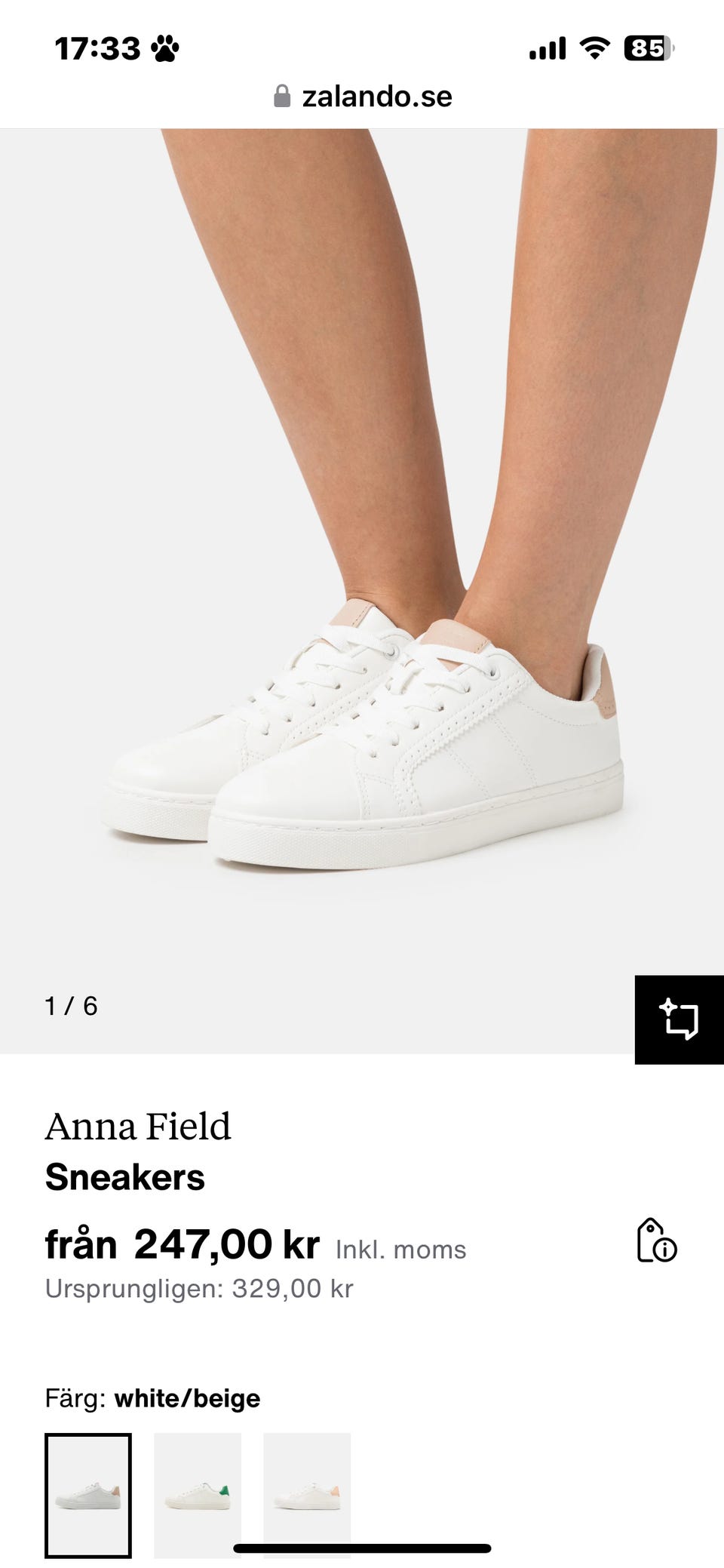This screenshot has height=1568, width=724.
Task: View price info tag icon
Action: click(x=656, y=1241)
